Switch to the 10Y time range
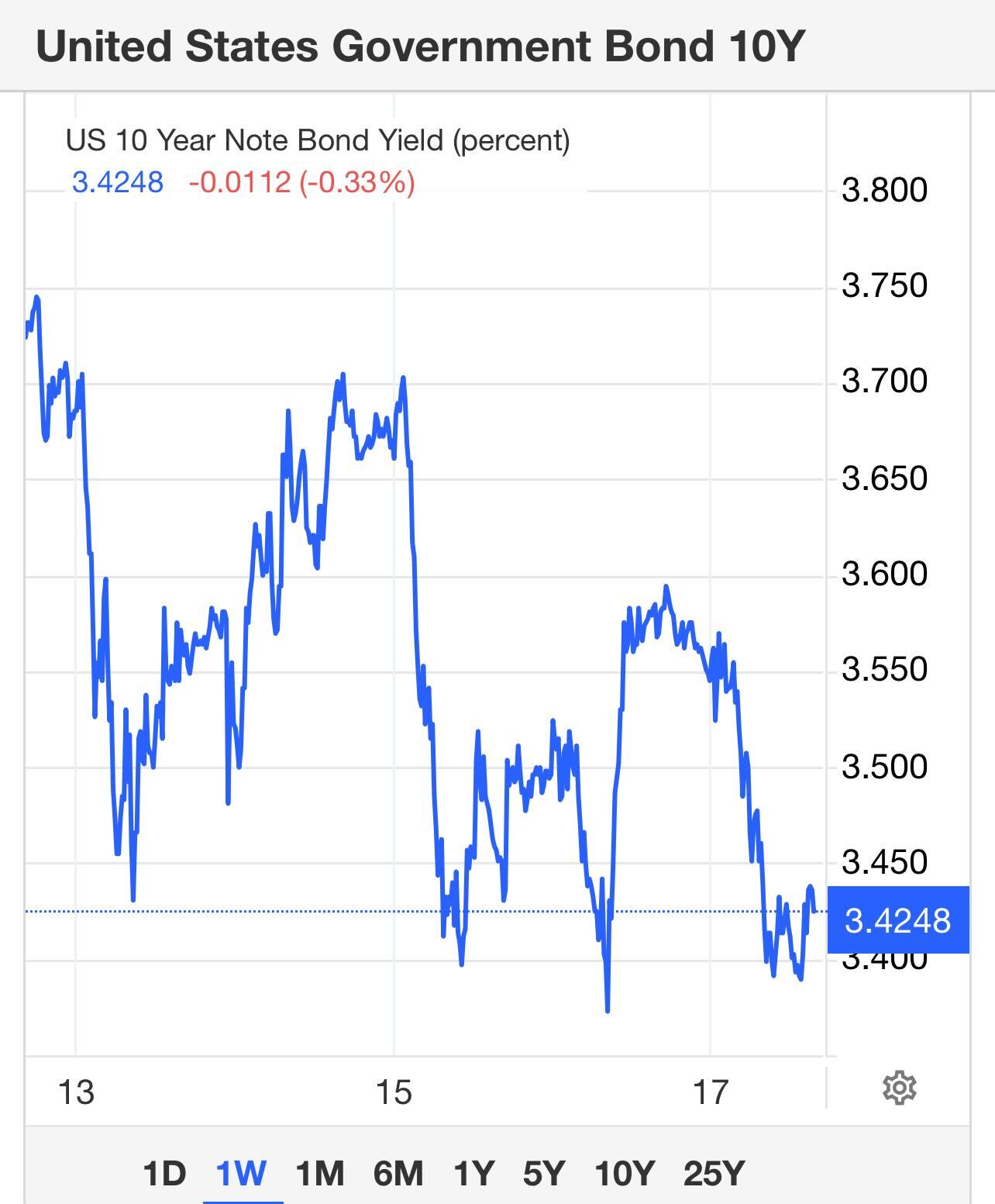This screenshot has width=995, height=1204. (625, 1174)
